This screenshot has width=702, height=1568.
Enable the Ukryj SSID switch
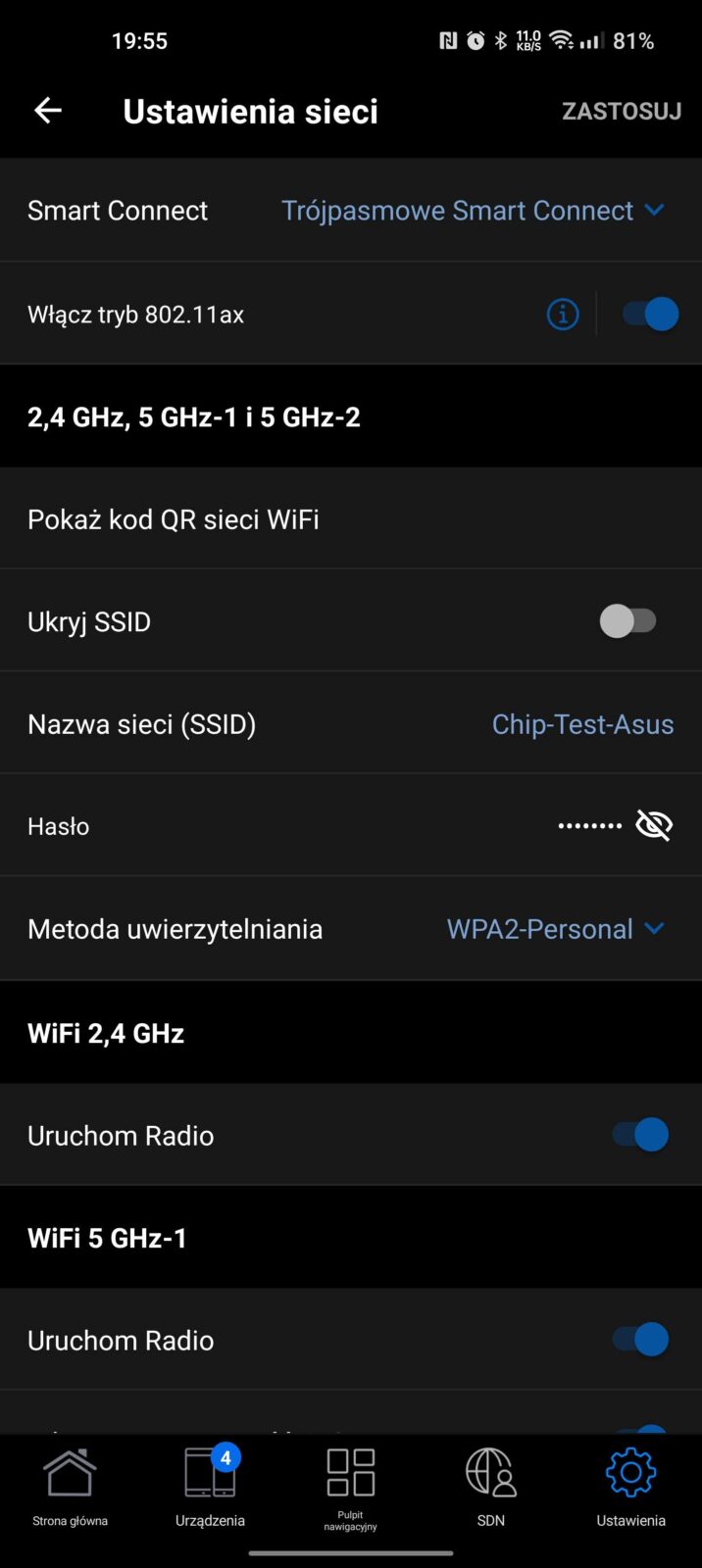[x=627, y=621]
